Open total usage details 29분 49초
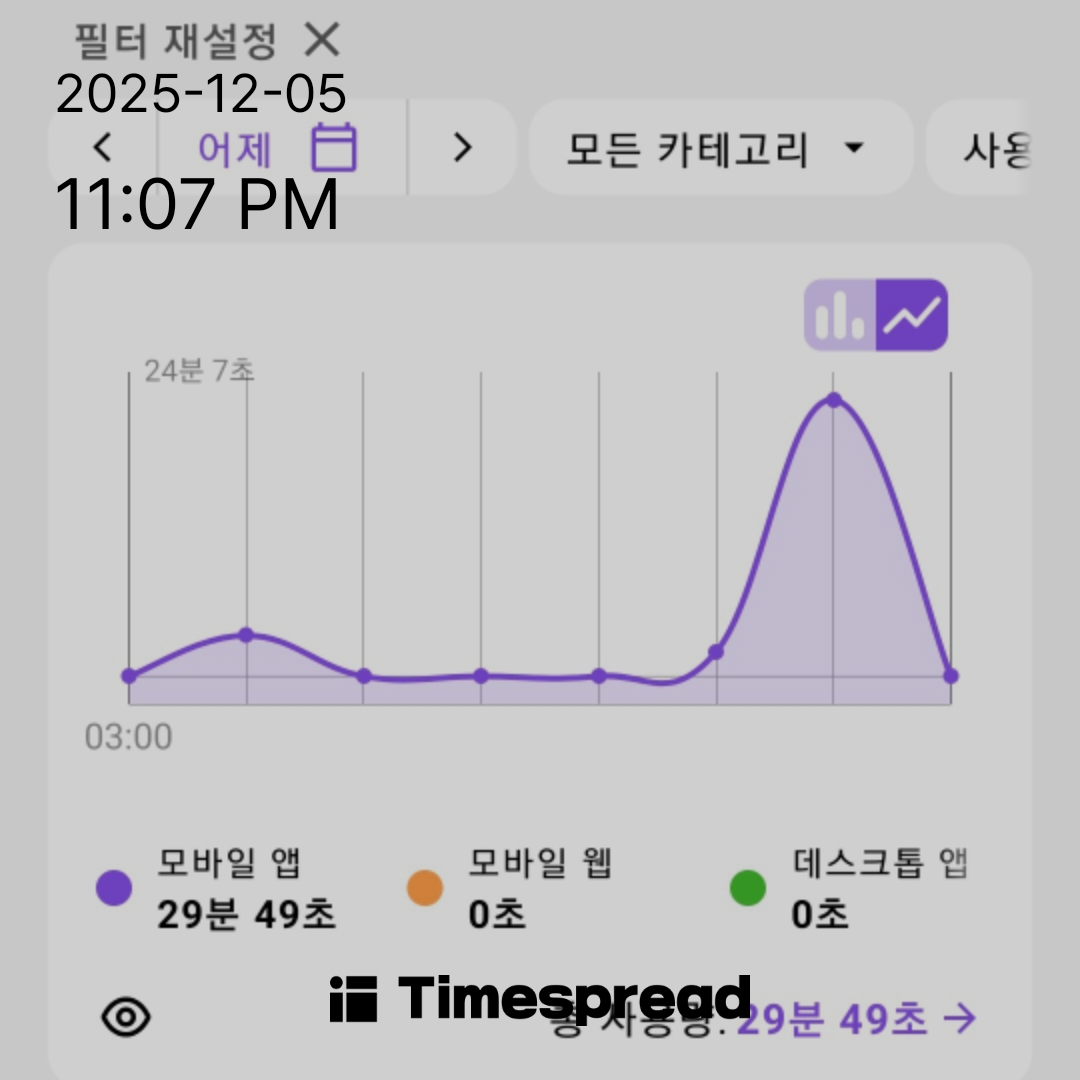Screen dimensions: 1080x1080 coord(856,1019)
